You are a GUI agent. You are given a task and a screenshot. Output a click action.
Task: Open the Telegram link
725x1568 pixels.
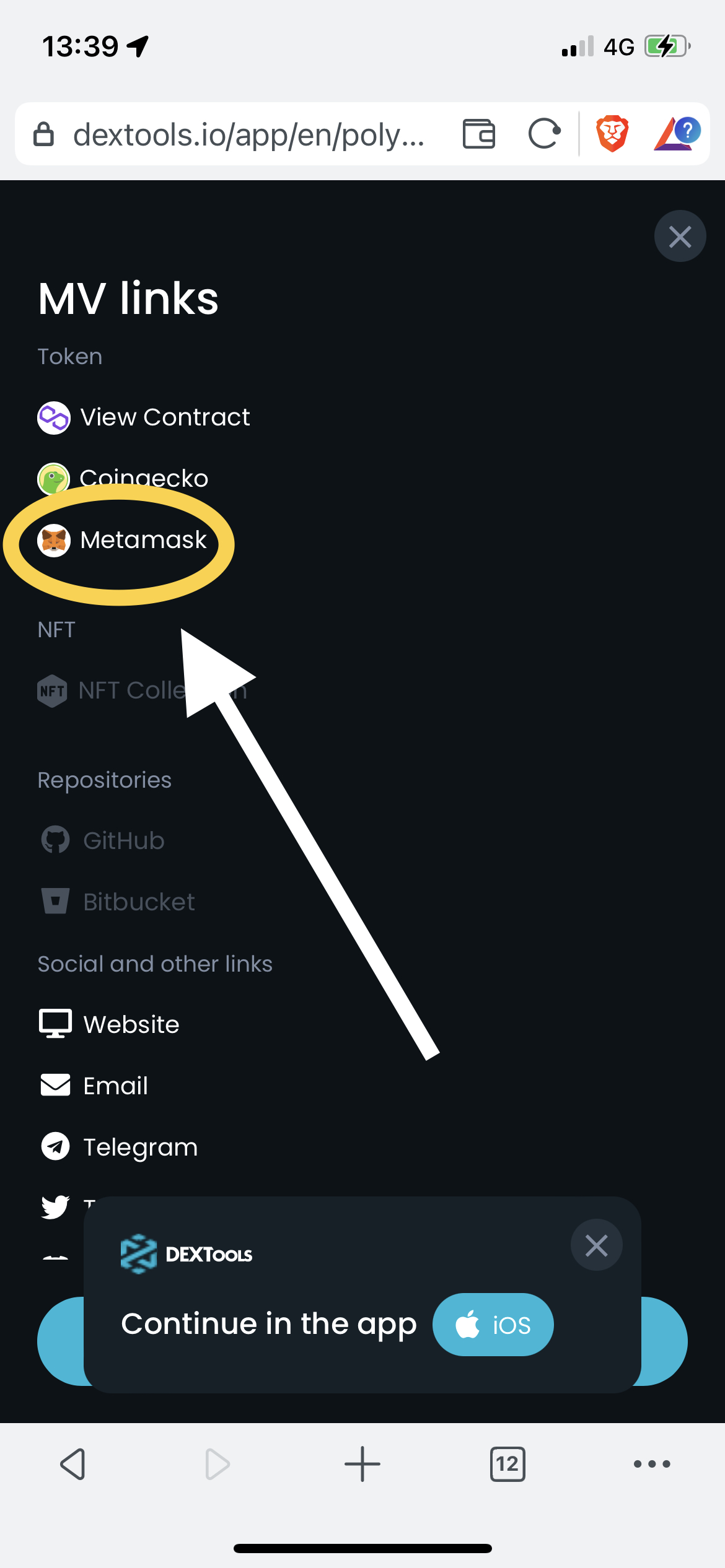pos(120,1147)
